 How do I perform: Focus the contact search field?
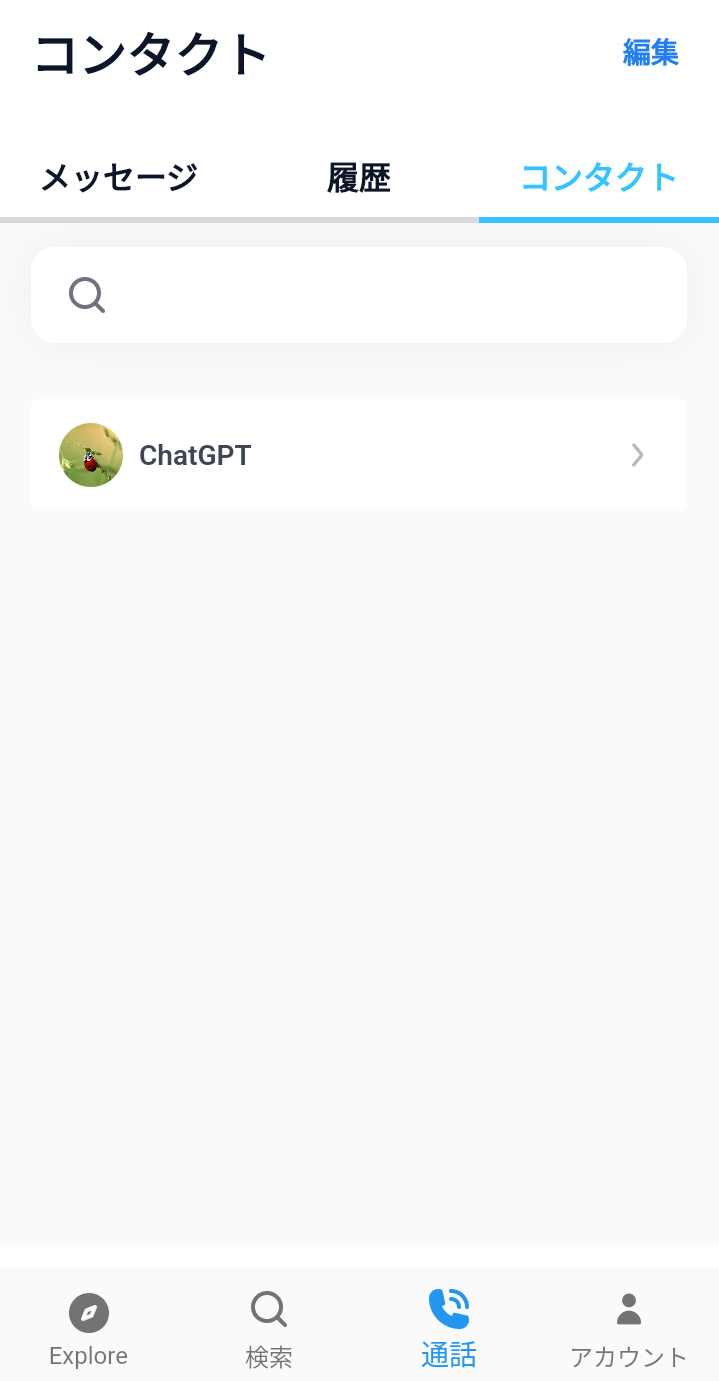359,295
